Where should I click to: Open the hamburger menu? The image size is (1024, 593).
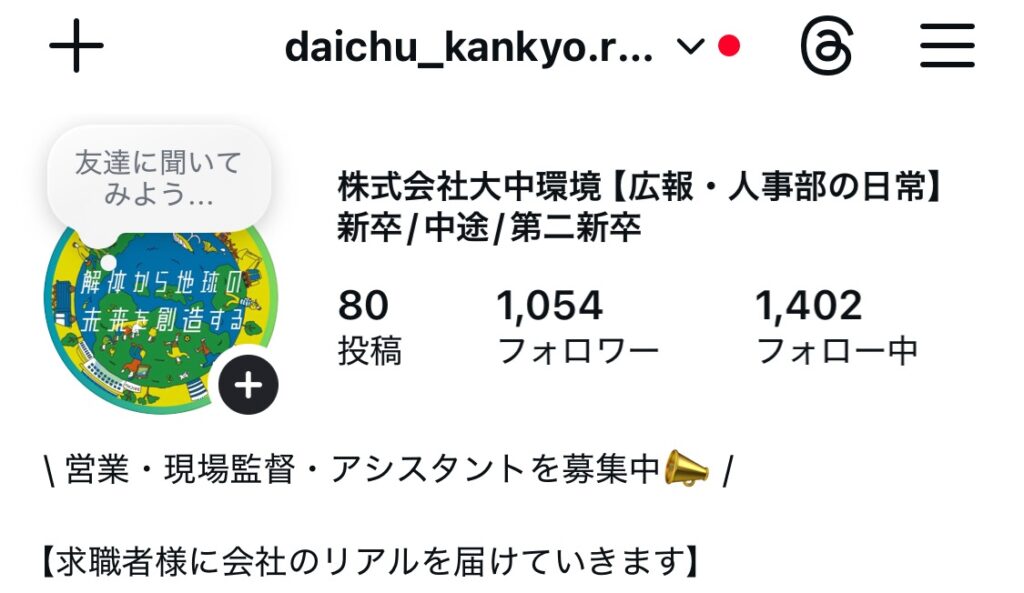[946, 46]
